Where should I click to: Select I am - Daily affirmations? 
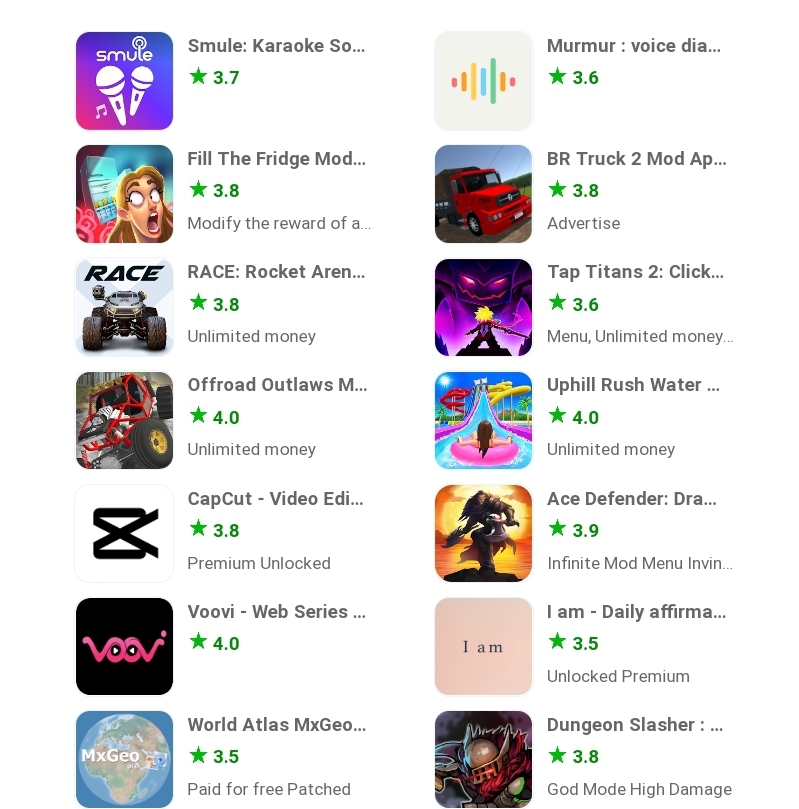click(x=636, y=611)
